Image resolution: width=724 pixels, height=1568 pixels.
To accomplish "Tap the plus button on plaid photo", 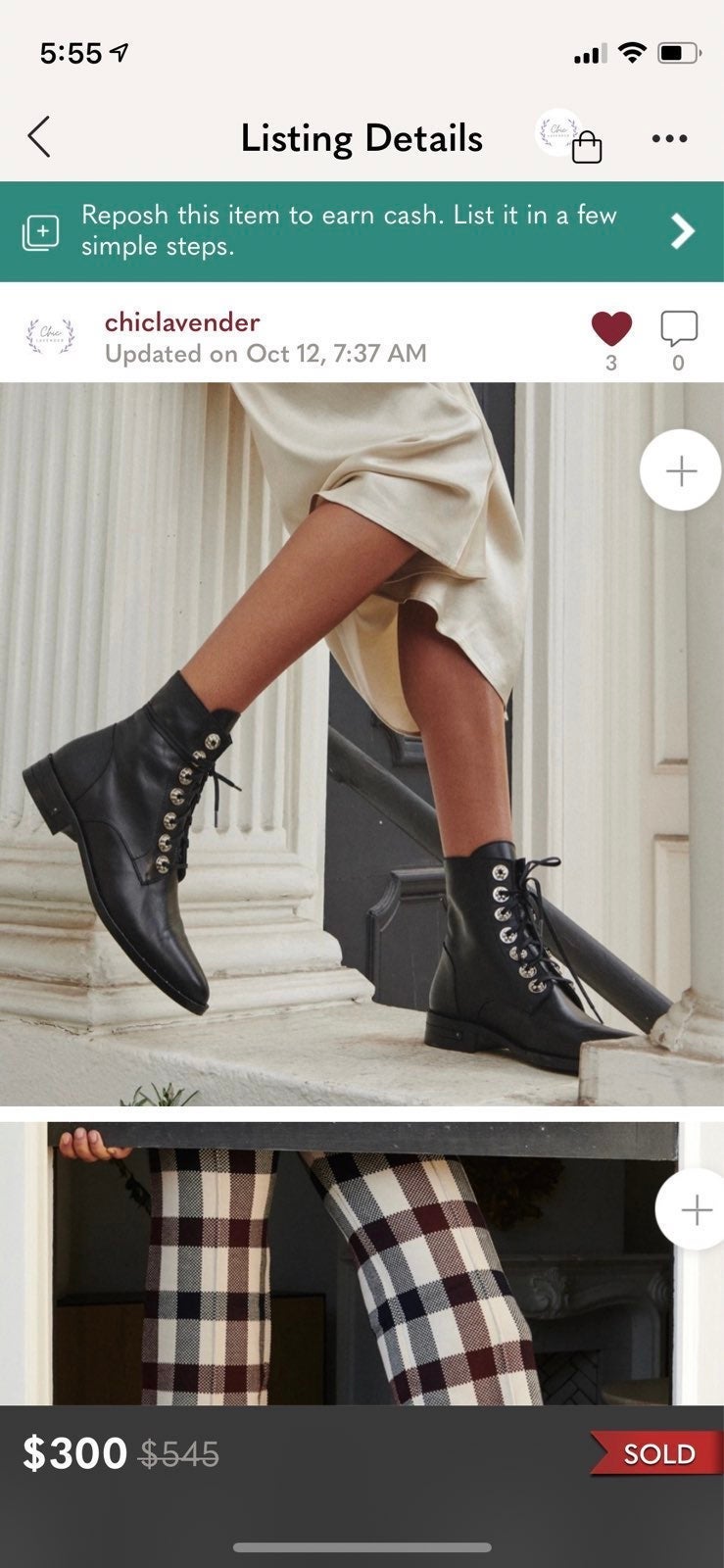I will pyautogui.click(x=696, y=1209).
